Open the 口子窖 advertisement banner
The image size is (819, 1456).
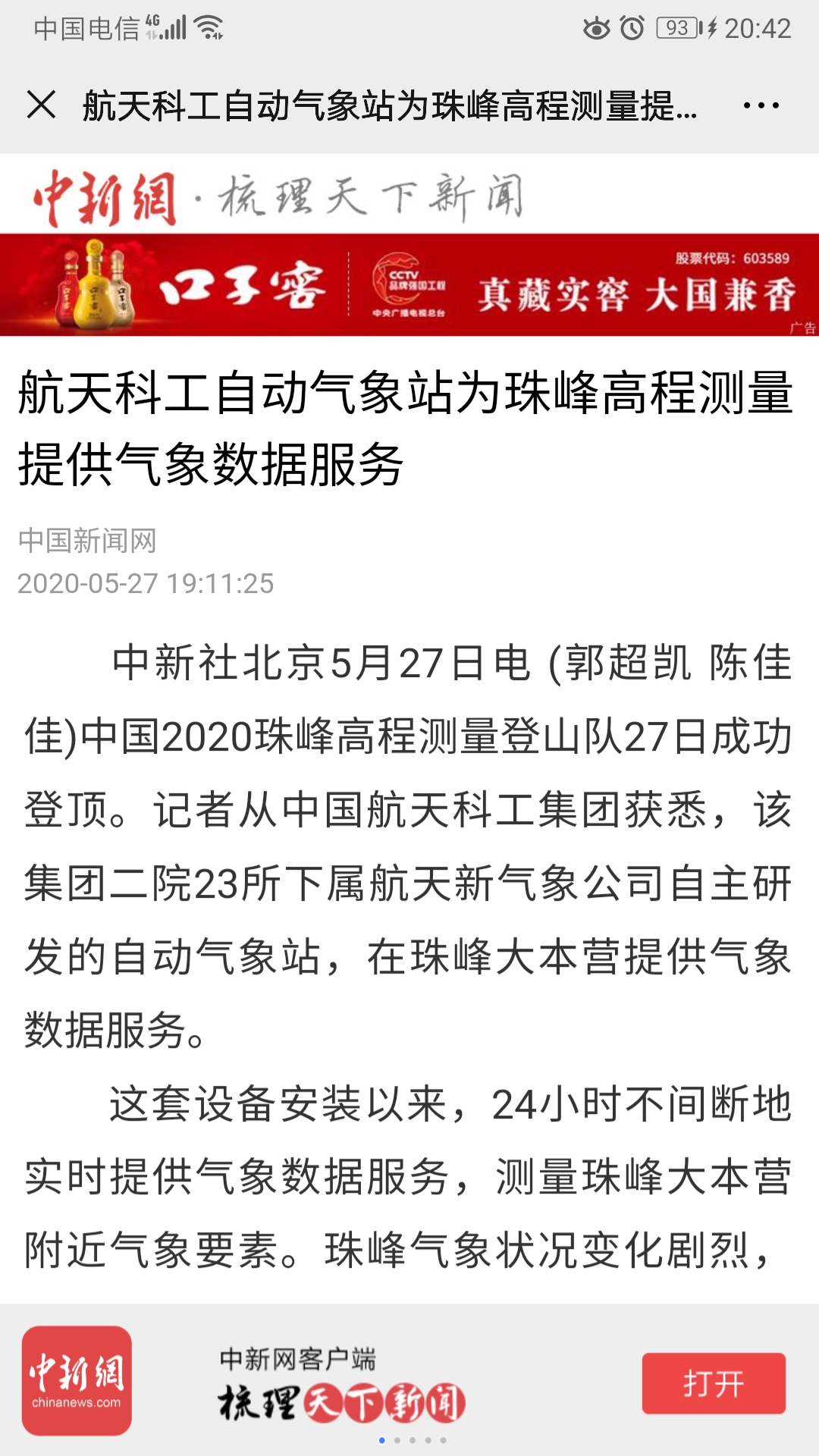[x=409, y=285]
